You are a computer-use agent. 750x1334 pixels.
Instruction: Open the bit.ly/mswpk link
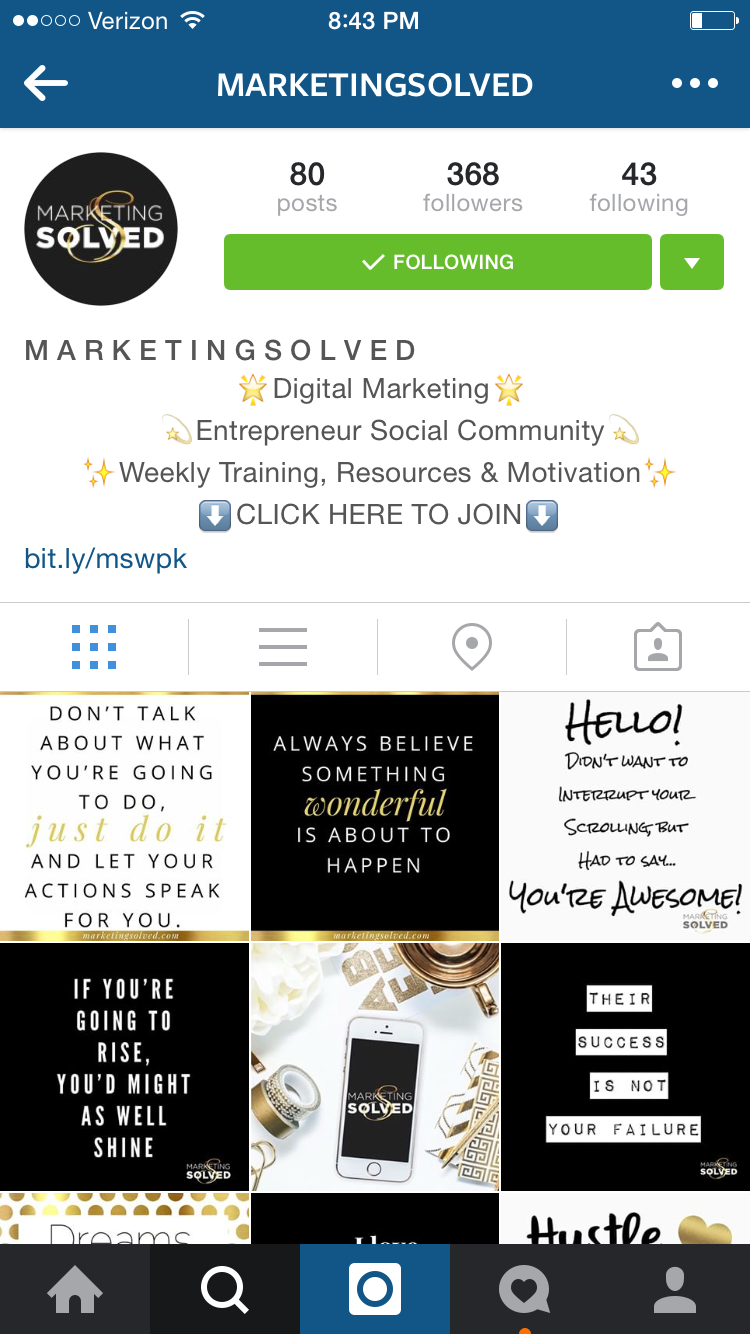click(x=106, y=558)
